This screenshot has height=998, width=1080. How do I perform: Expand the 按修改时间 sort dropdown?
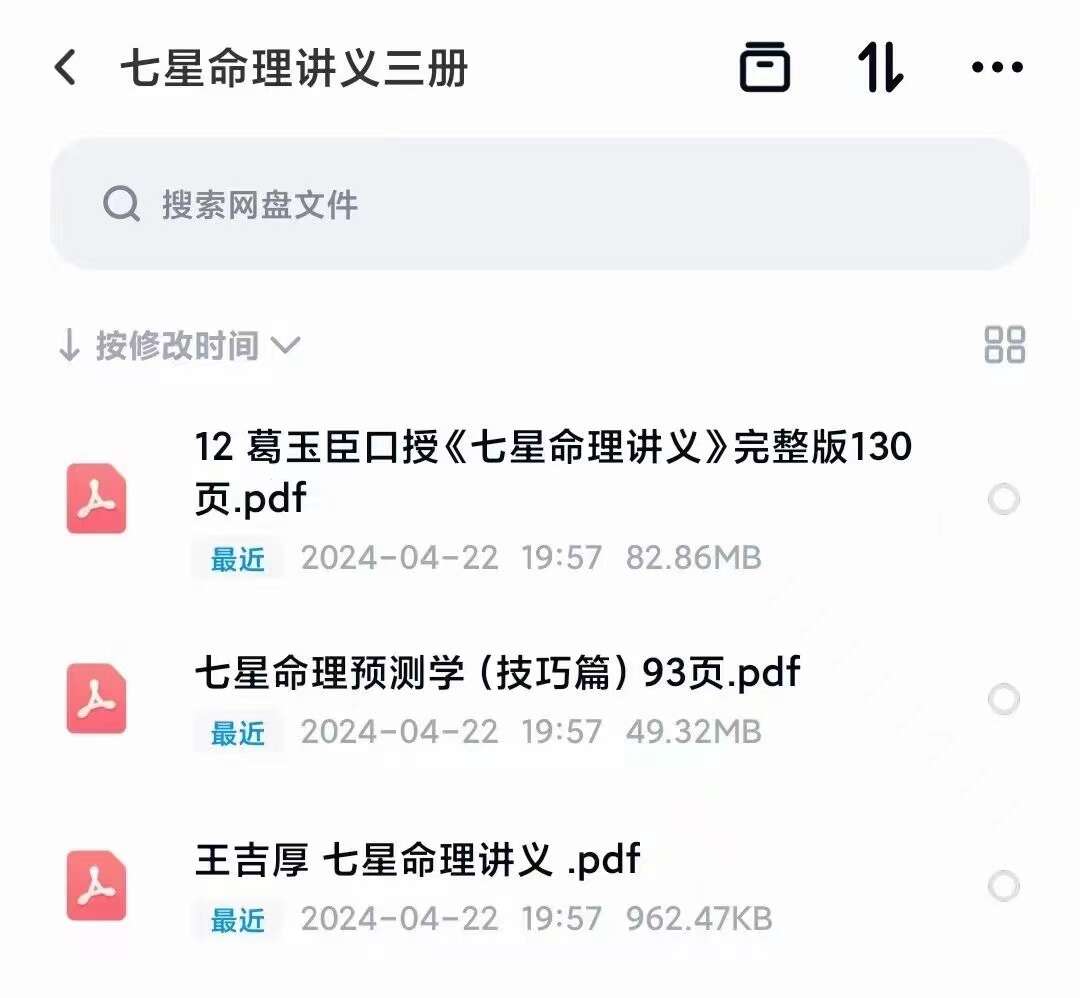pos(180,346)
